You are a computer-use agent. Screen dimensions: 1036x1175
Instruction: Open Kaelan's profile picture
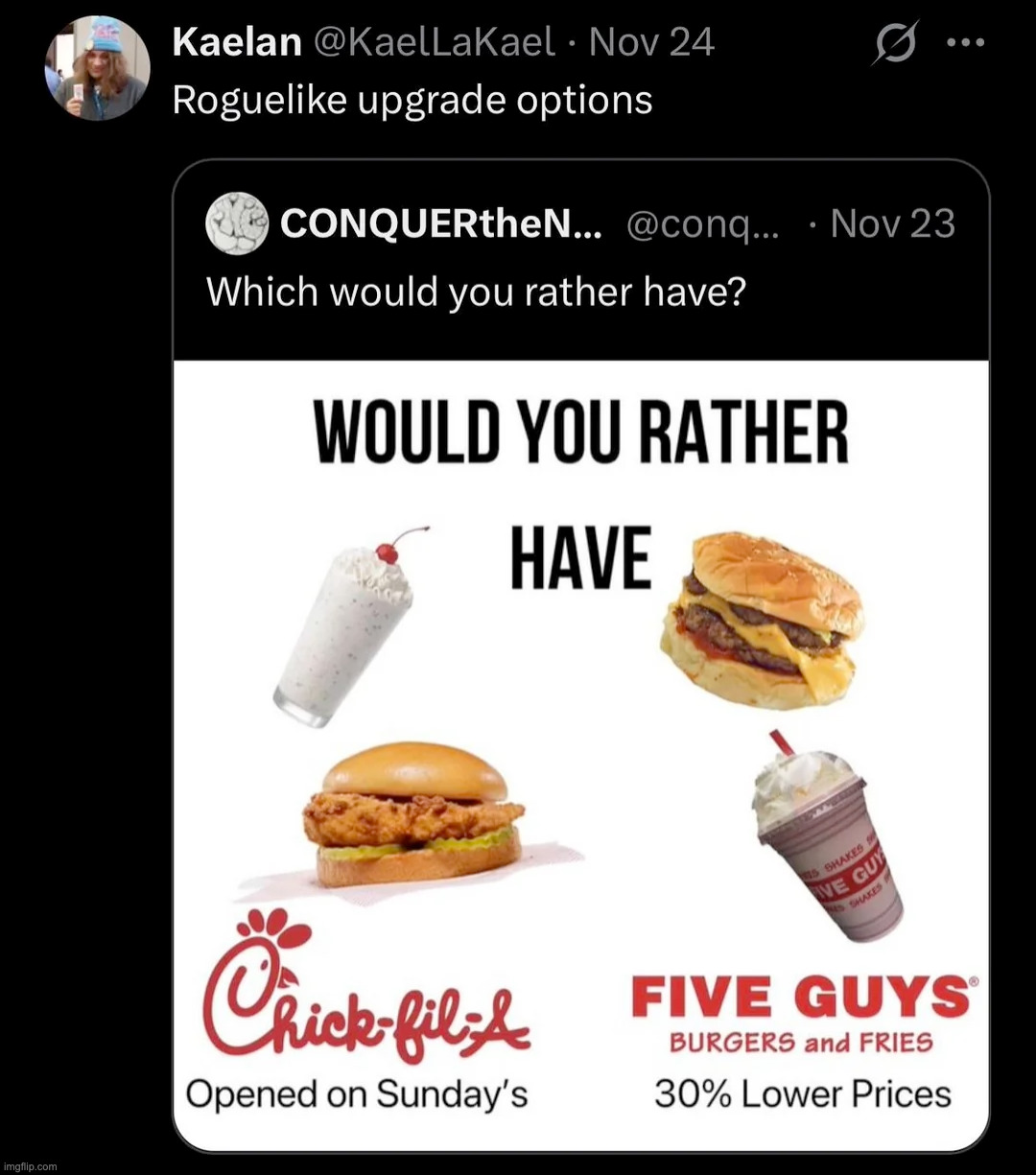pos(96,69)
